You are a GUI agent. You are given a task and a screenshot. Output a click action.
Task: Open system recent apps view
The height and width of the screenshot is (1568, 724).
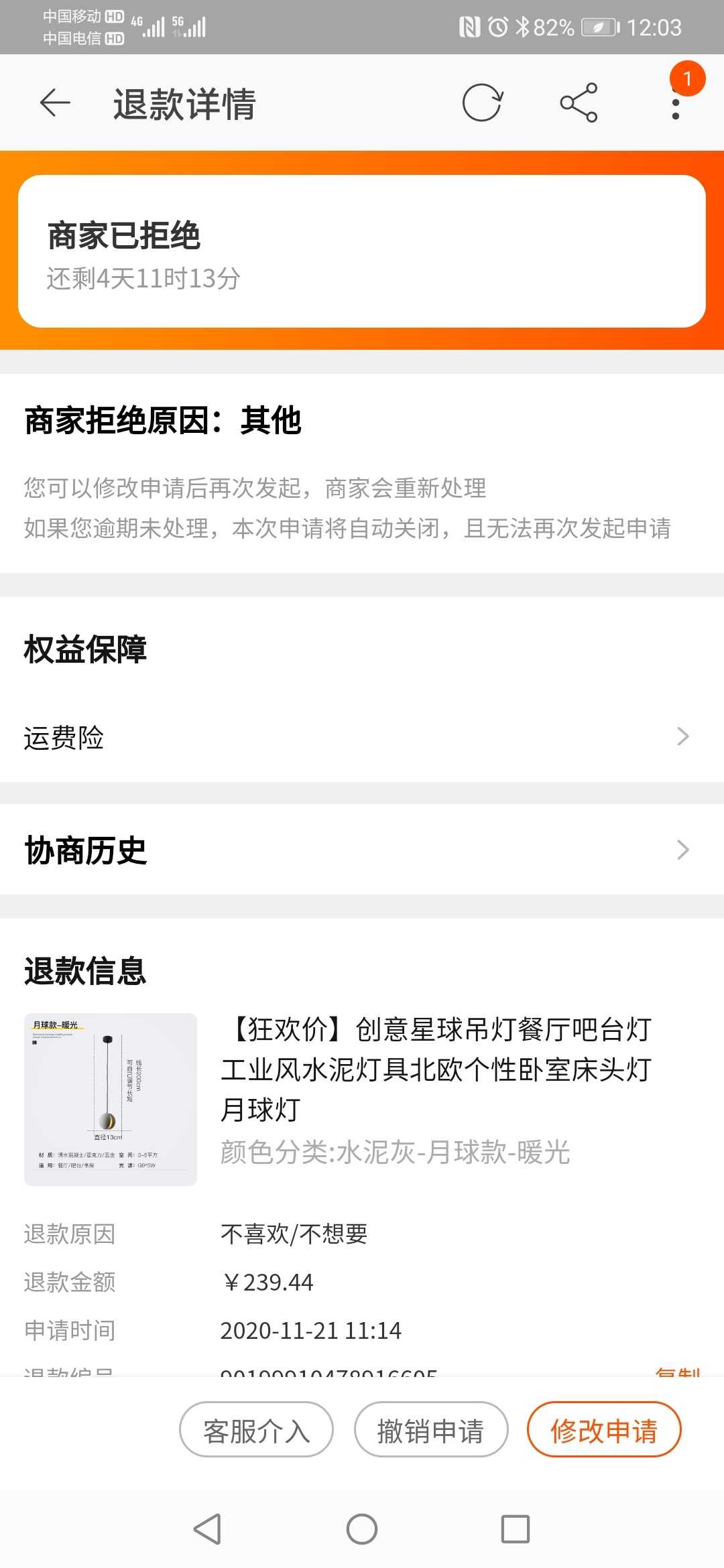coord(515,1529)
